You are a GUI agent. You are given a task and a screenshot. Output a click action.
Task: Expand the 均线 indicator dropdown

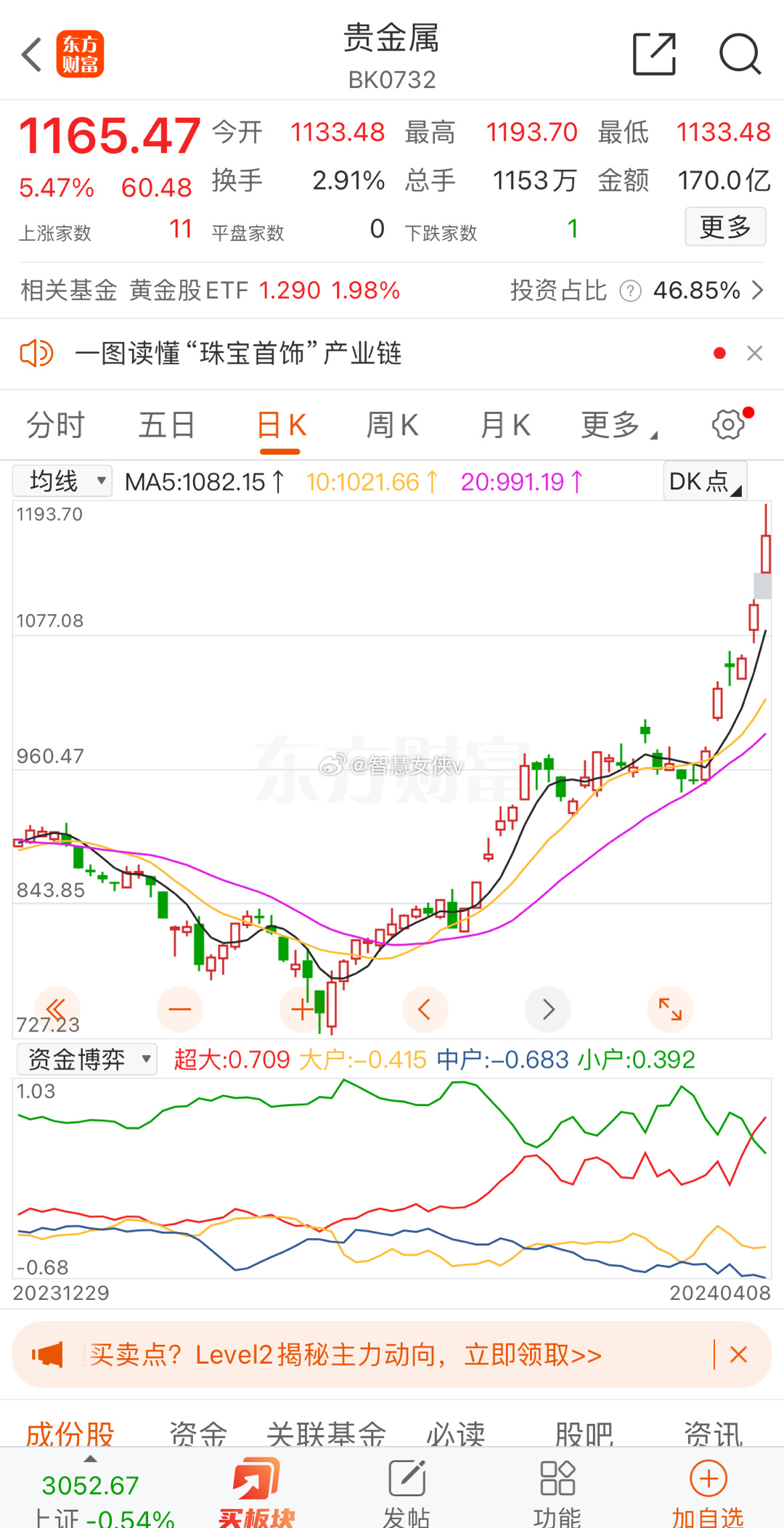pos(62,481)
